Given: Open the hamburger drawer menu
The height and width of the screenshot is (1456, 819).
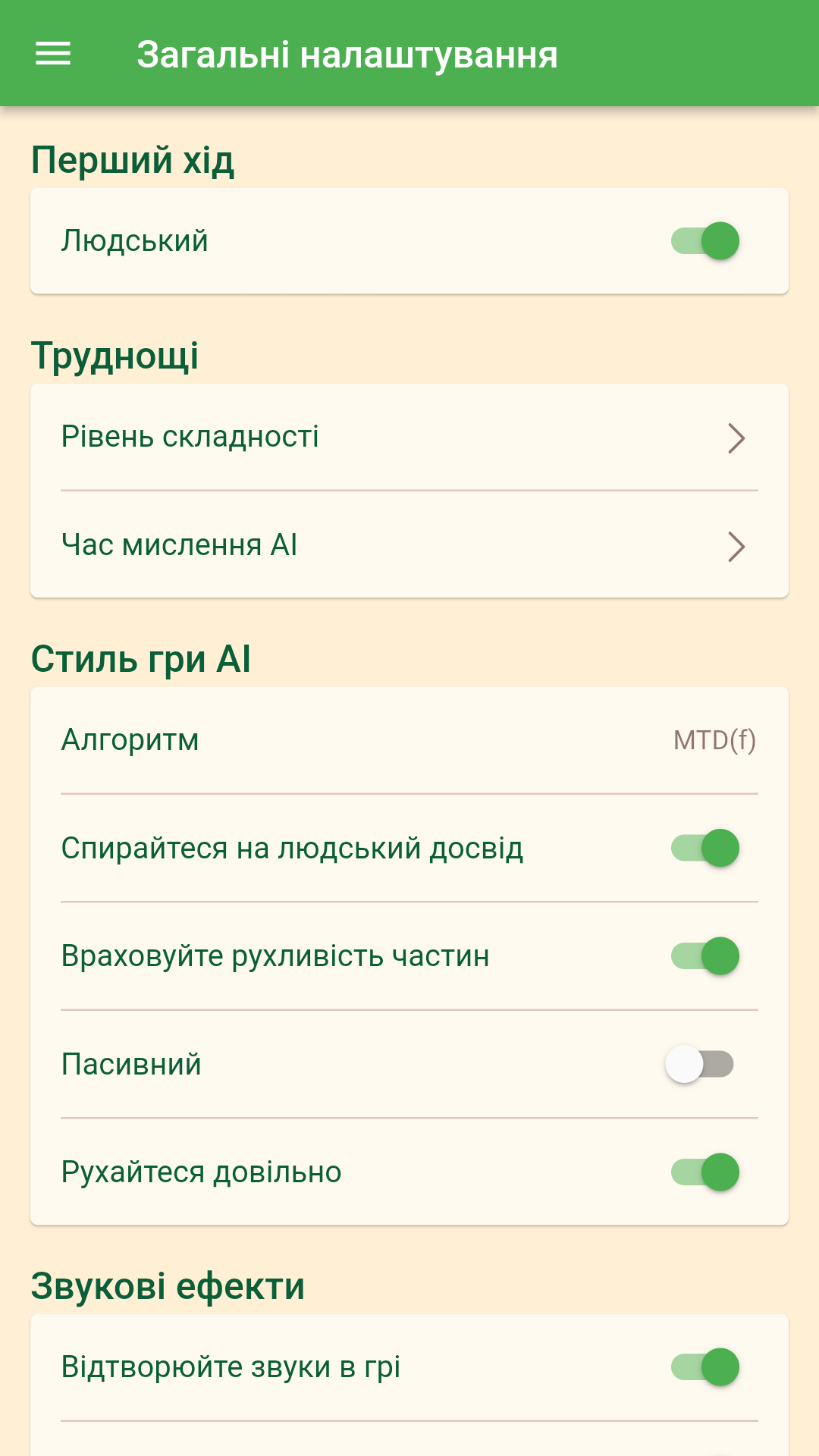Looking at the screenshot, I should [53, 54].
